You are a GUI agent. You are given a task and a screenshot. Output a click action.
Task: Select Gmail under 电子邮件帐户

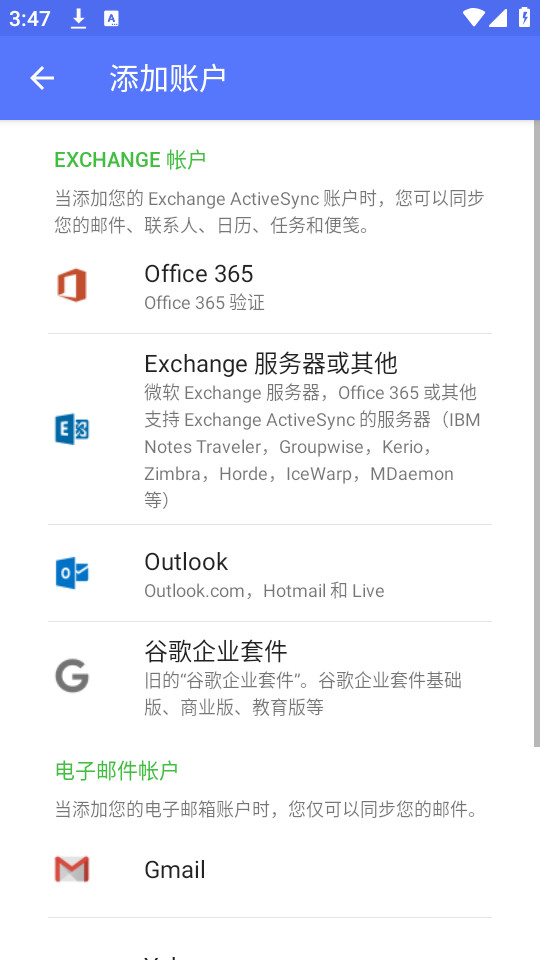(270, 869)
